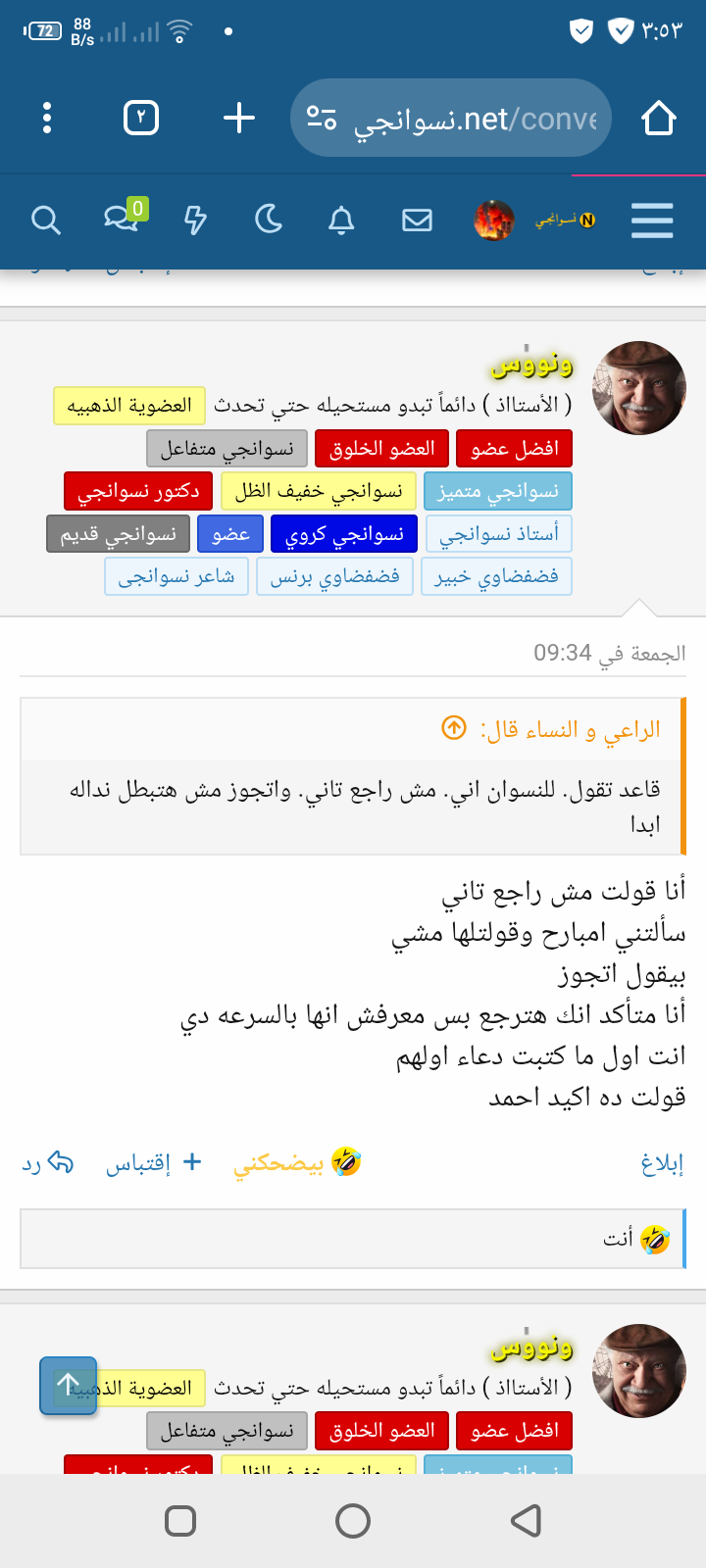Open the site search icon
Image resolution: width=706 pixels, height=1568 pixels.
click(45, 220)
